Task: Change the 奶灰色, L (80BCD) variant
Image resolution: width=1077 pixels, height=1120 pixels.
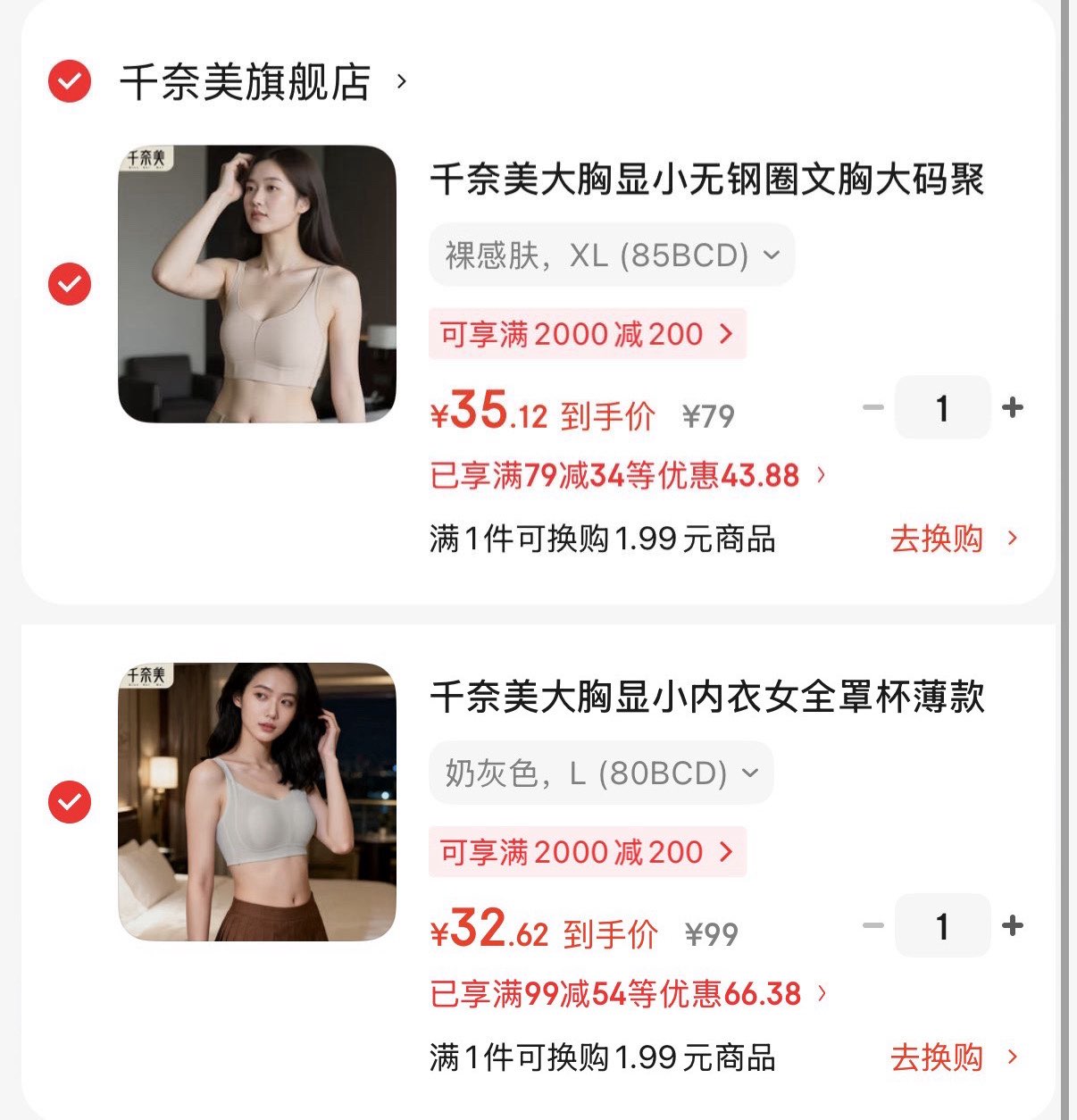Action: coord(601,773)
